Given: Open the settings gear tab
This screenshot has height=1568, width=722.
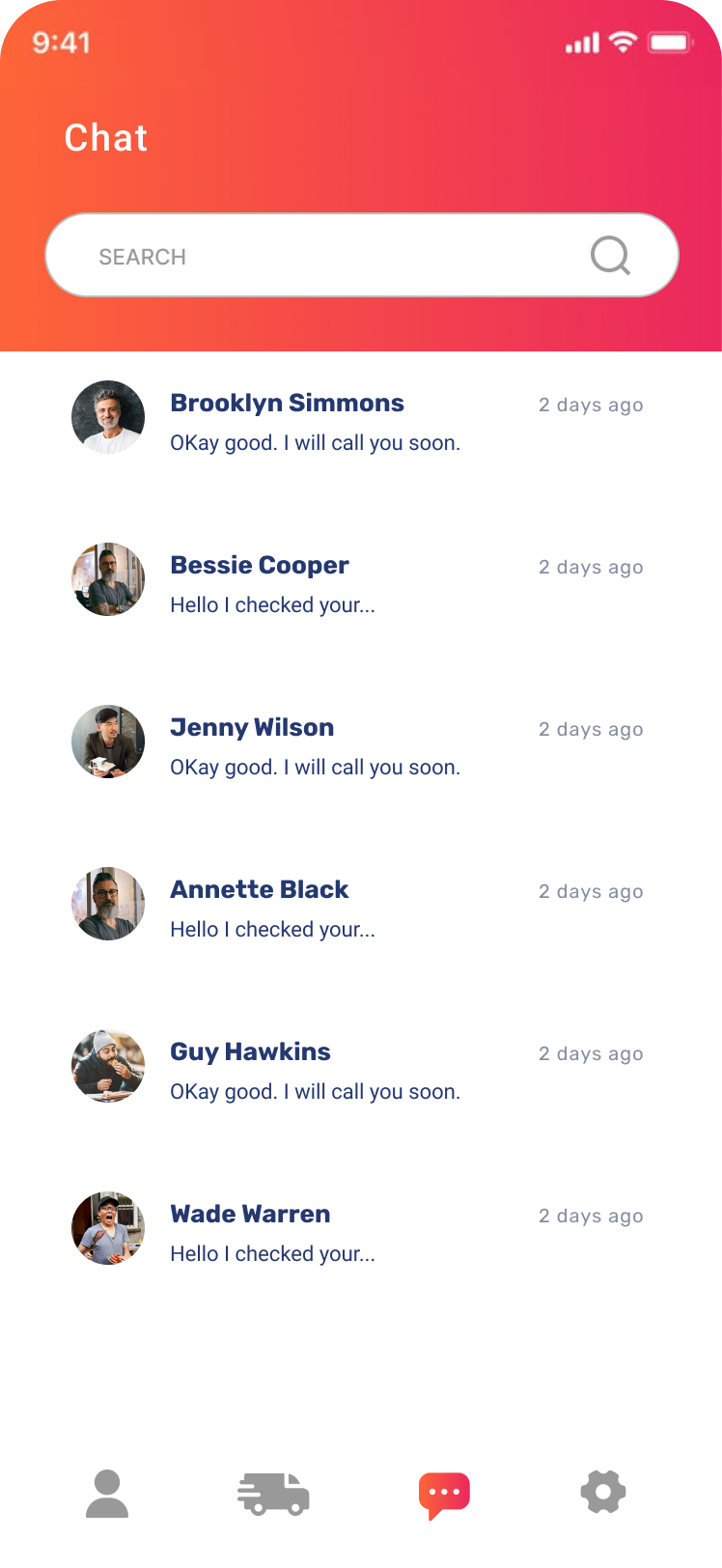Looking at the screenshot, I should [603, 1493].
